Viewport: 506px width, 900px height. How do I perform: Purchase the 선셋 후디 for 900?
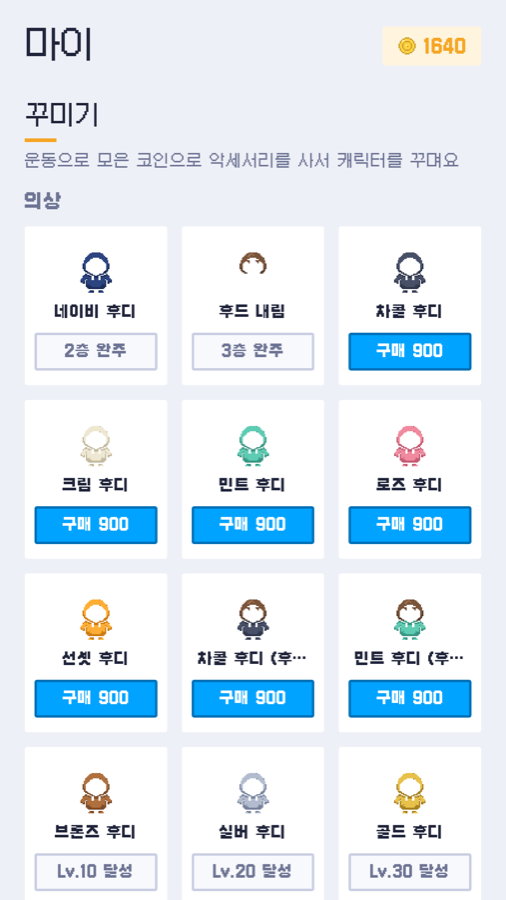[x=96, y=699]
